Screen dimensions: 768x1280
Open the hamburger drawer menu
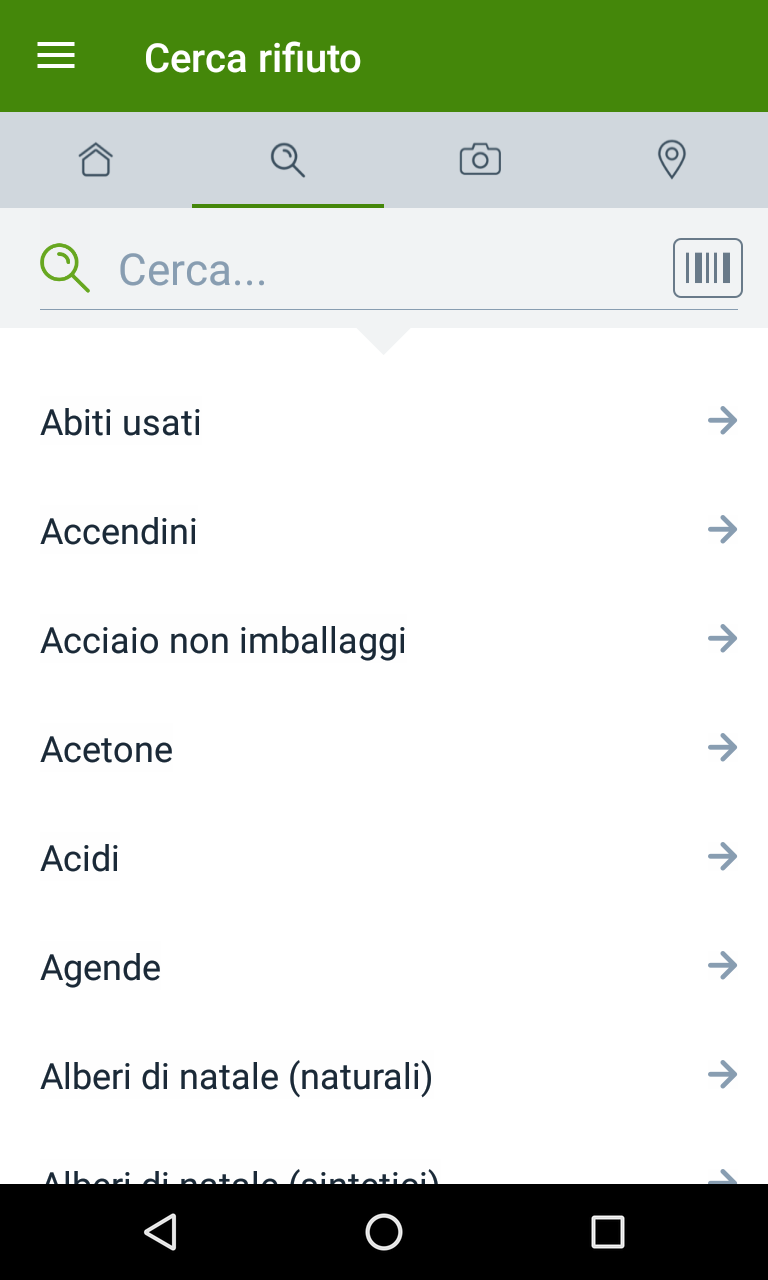pyautogui.click(x=56, y=57)
